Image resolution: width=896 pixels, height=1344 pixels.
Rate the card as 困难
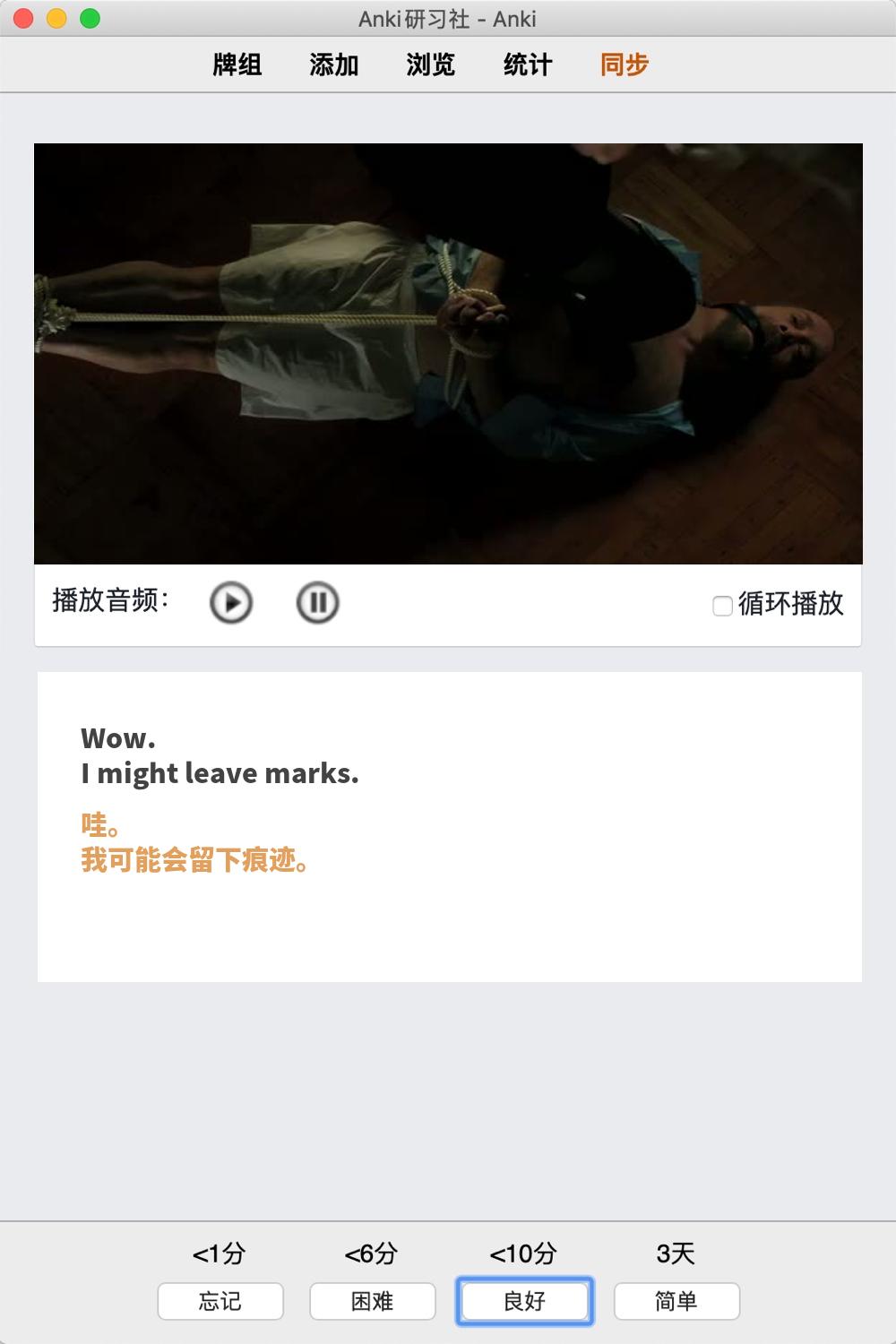(373, 1301)
